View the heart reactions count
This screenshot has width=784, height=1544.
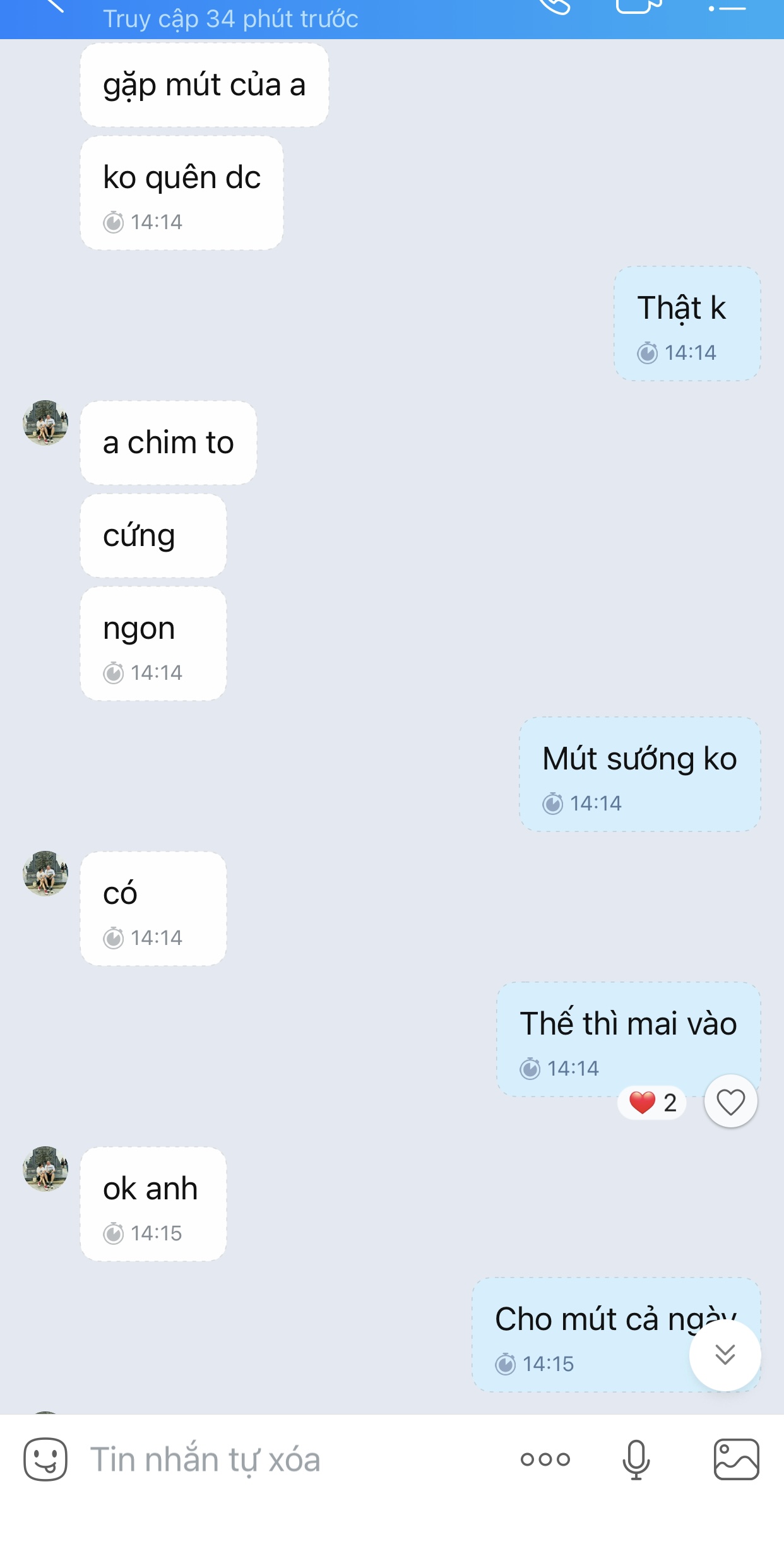point(653,1103)
